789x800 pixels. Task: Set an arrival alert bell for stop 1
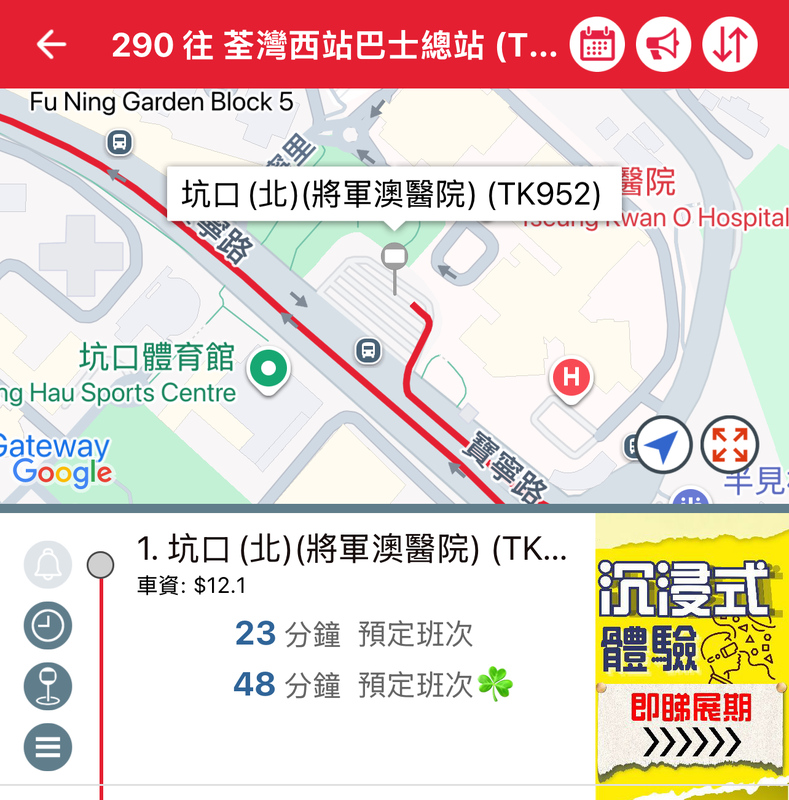48,566
